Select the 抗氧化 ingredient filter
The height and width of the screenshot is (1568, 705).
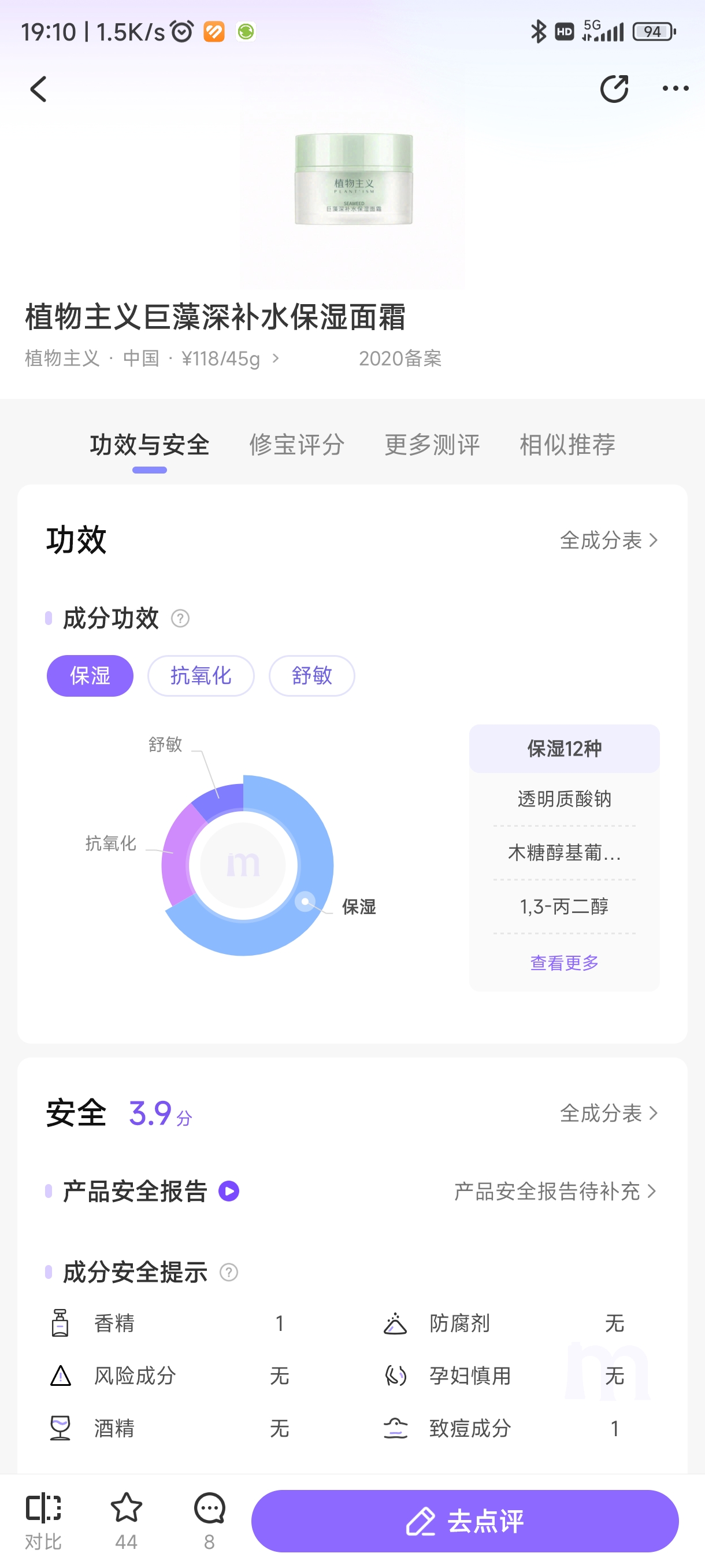click(x=200, y=676)
